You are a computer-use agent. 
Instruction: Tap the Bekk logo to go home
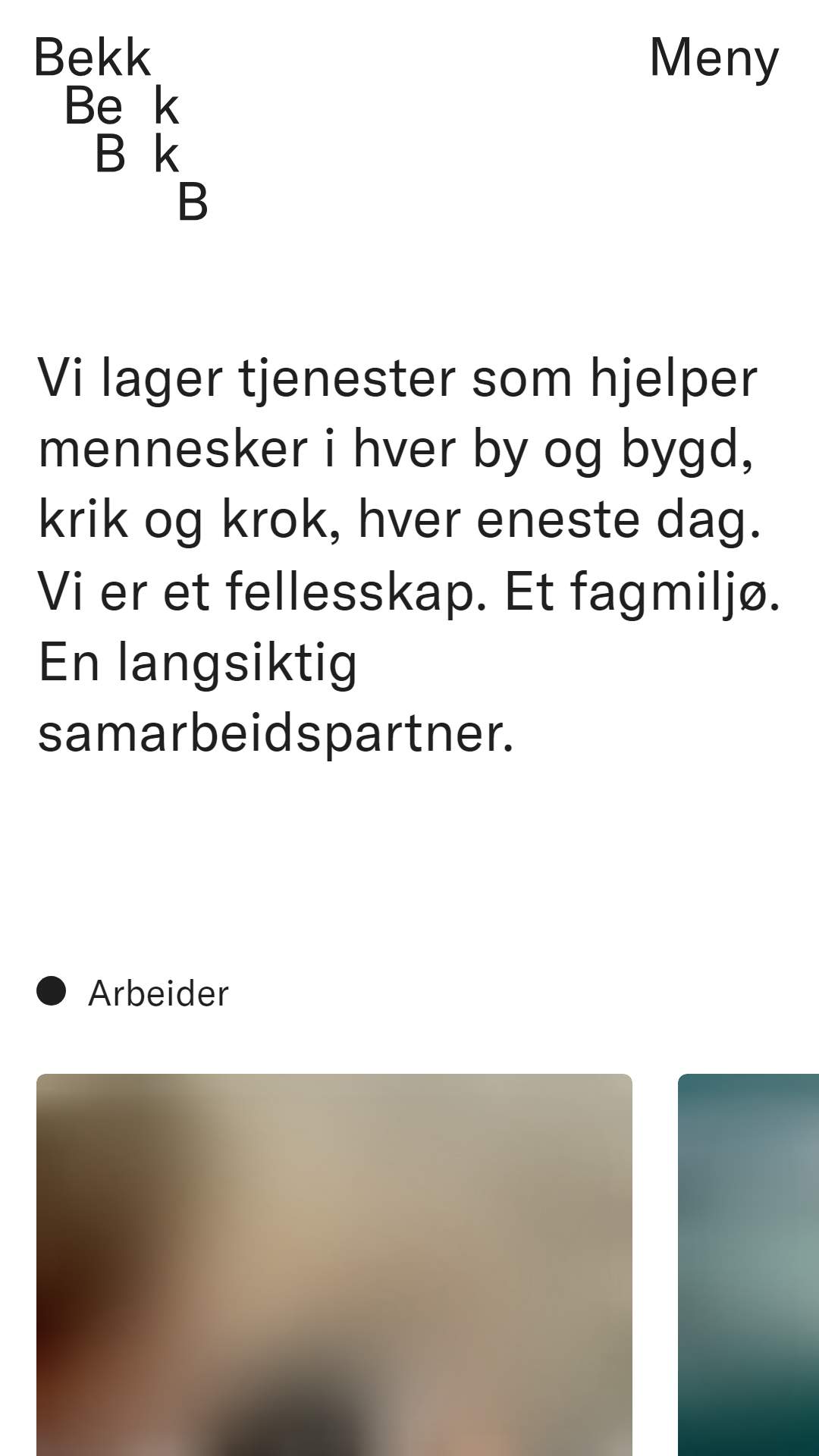point(120,127)
